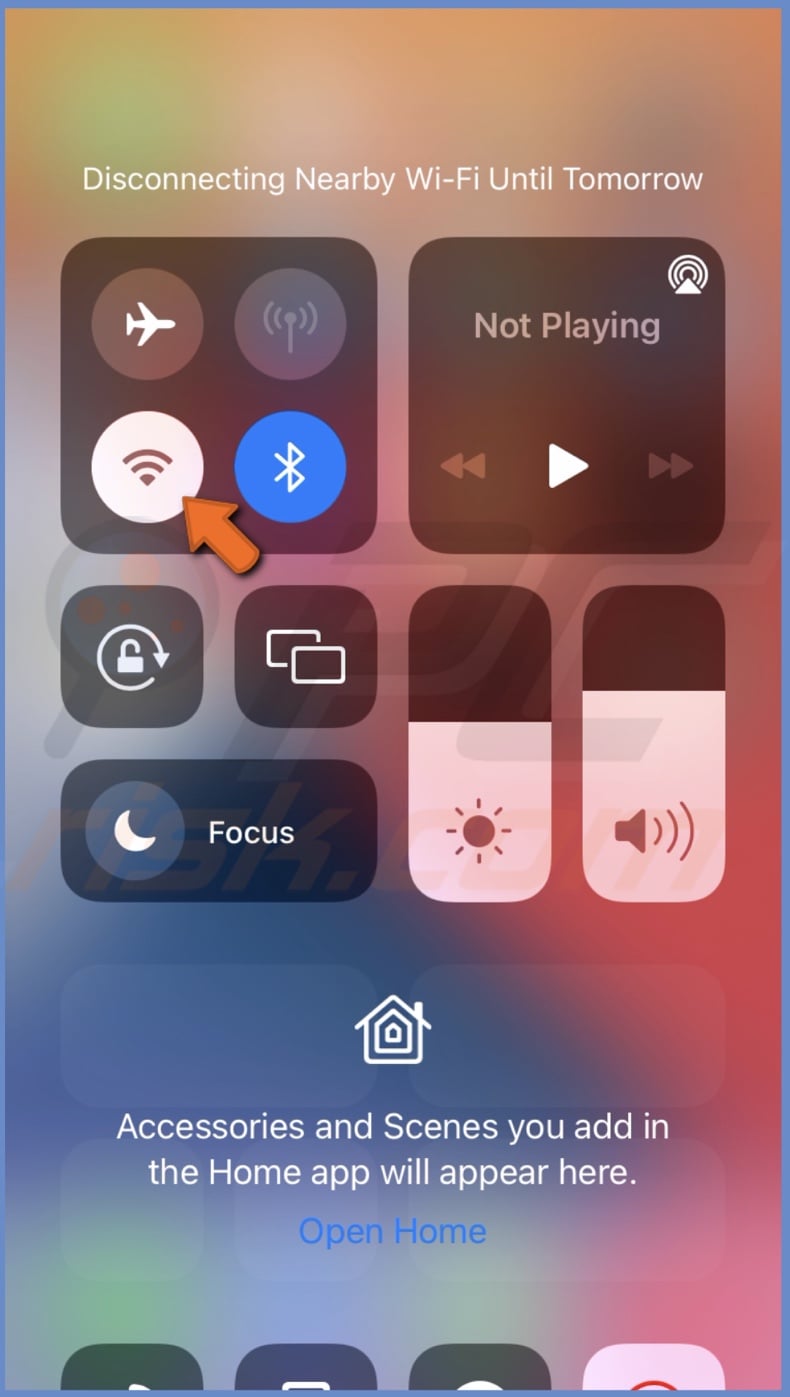790x1397 pixels.
Task: Toggle the orientation lock
Action: click(133, 655)
